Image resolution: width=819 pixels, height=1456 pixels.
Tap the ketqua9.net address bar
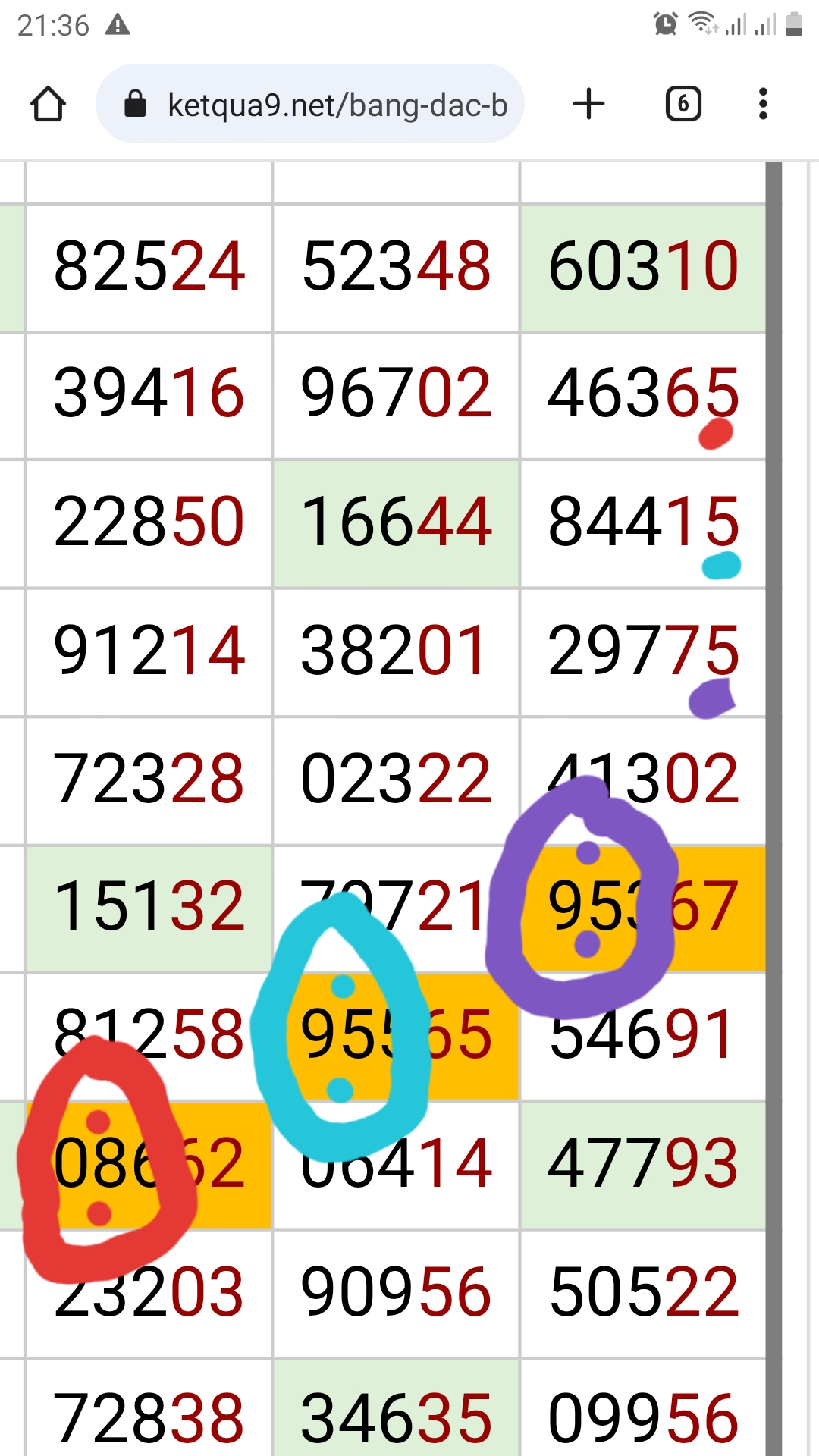tap(310, 104)
